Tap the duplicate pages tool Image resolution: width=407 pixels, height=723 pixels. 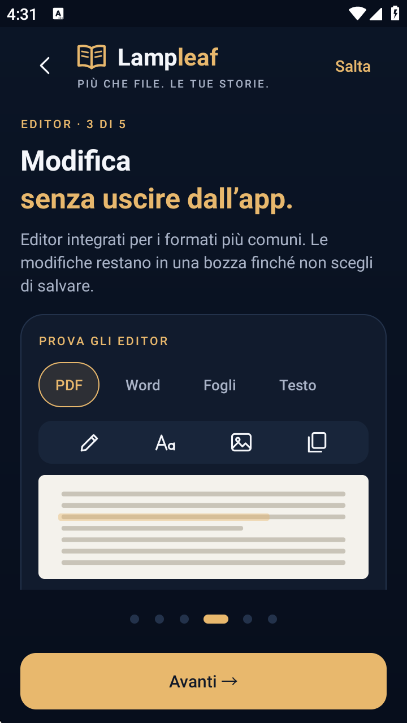(x=317, y=443)
